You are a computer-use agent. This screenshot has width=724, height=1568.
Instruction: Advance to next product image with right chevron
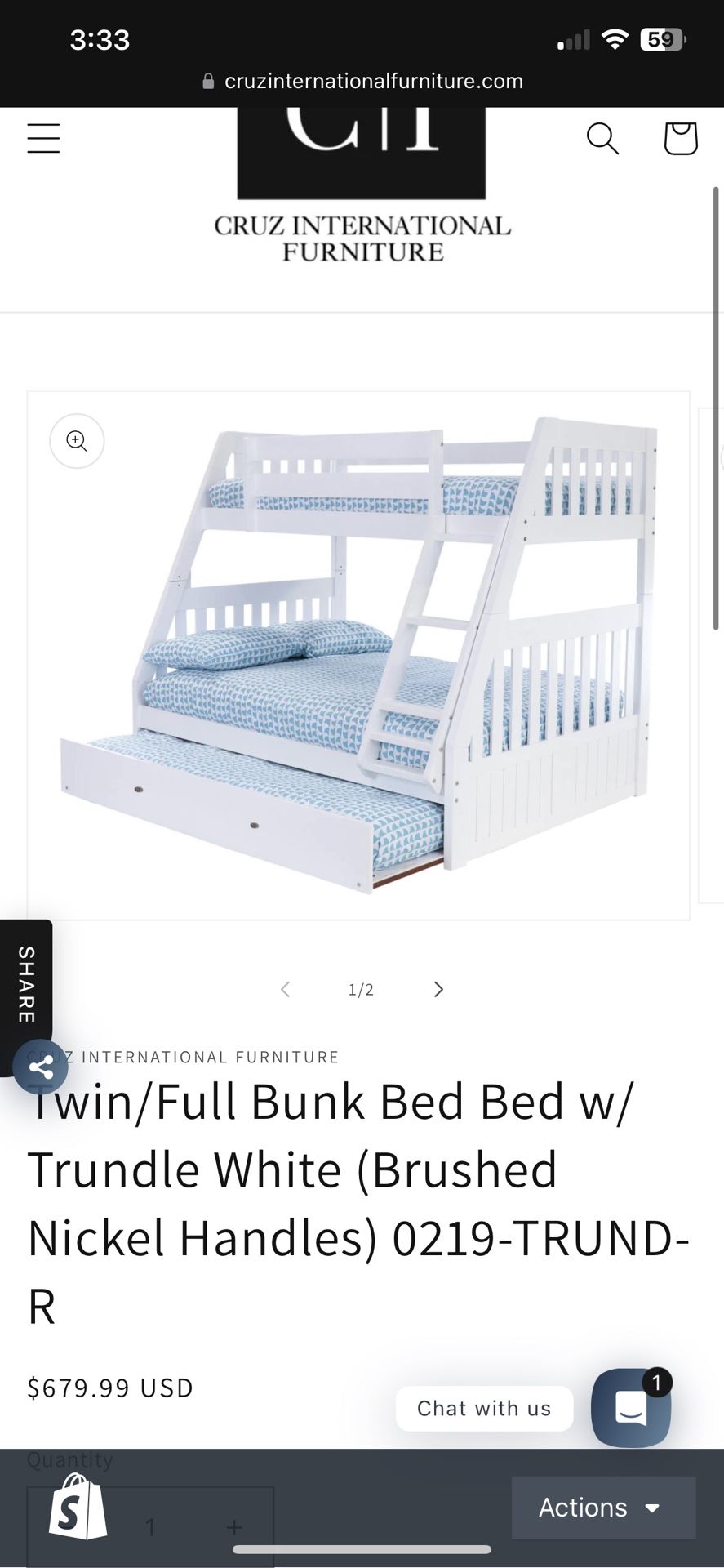tap(438, 989)
